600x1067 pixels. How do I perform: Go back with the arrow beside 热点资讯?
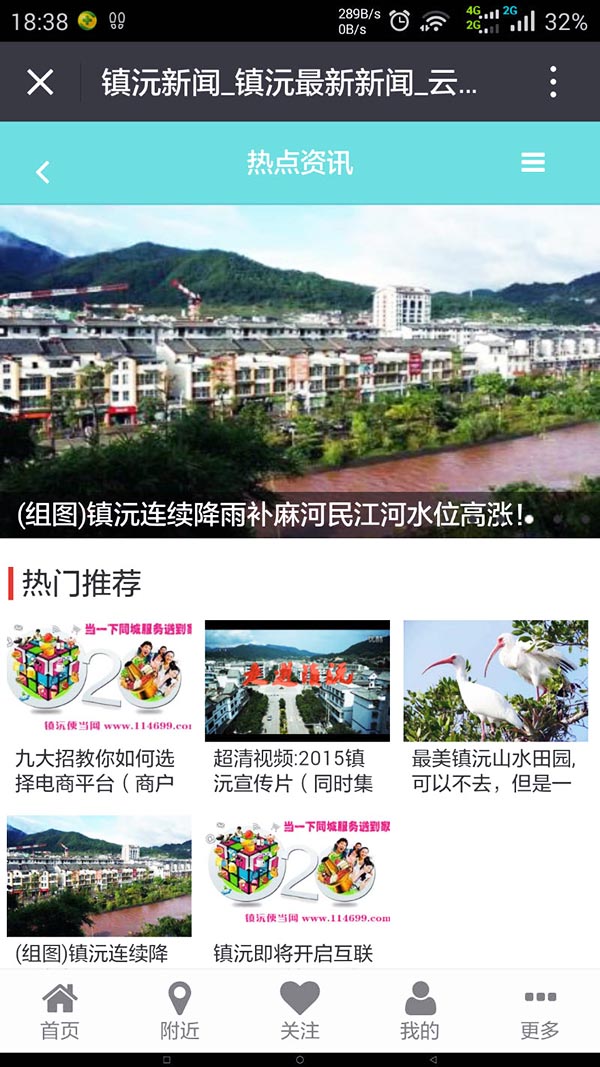43,171
